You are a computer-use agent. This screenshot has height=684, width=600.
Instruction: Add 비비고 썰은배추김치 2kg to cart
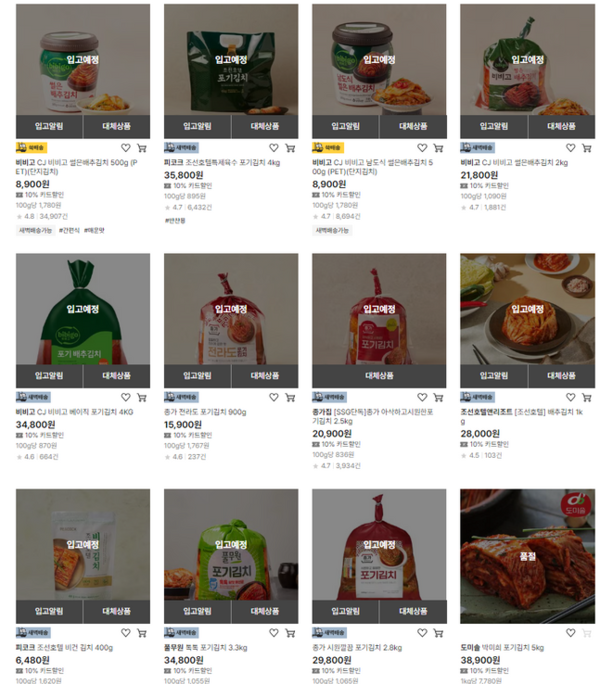[x=586, y=147]
